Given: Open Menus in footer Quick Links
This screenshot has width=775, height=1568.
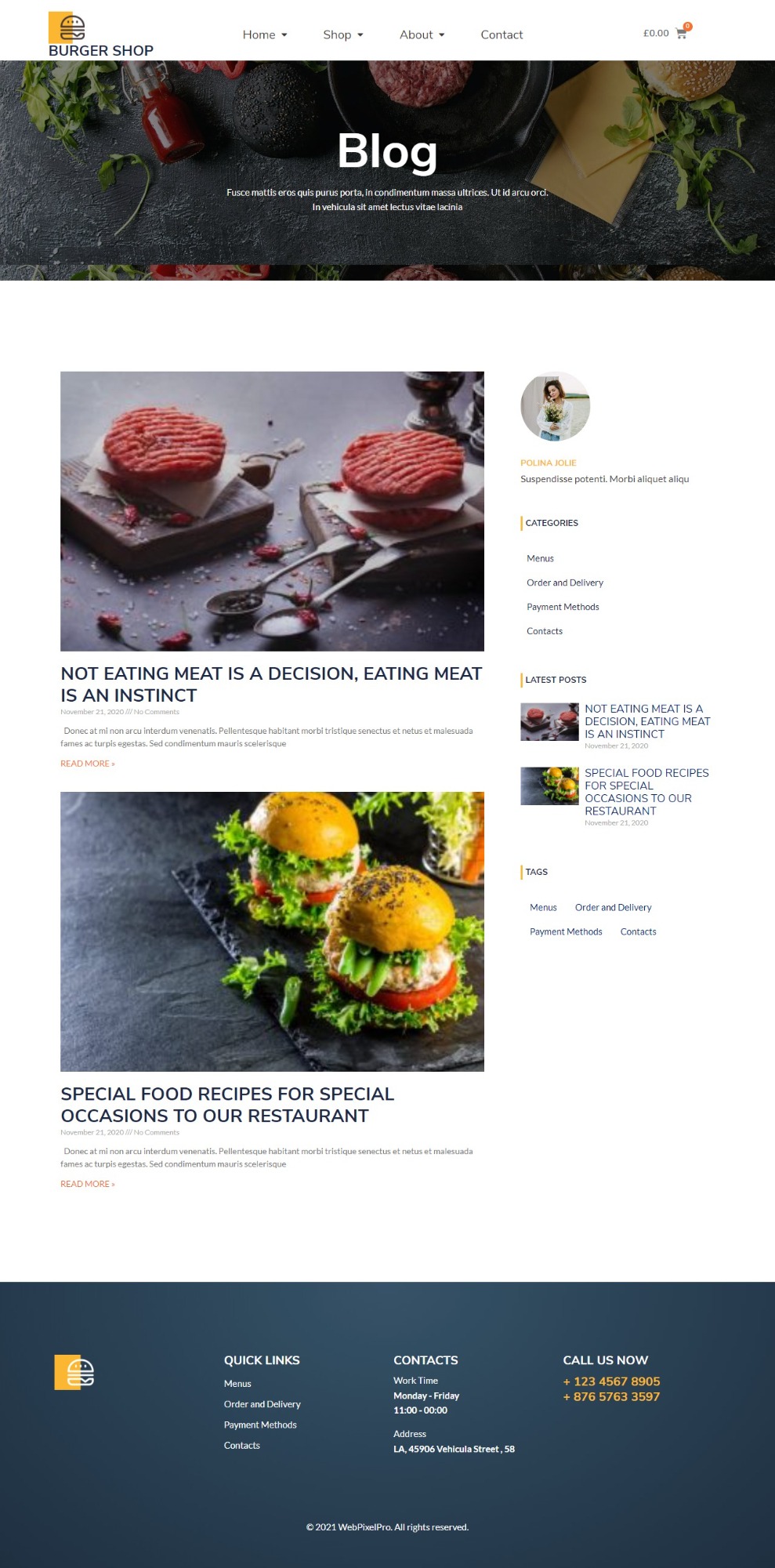Looking at the screenshot, I should (x=237, y=1384).
